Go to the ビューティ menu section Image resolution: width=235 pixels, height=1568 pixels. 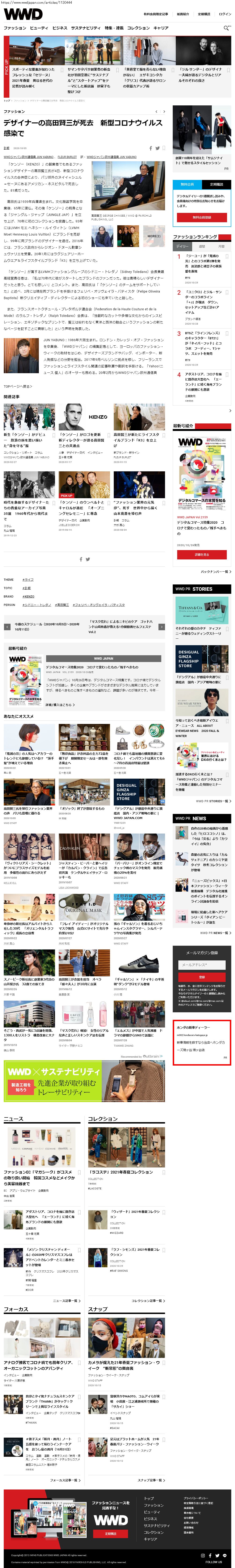39,28
